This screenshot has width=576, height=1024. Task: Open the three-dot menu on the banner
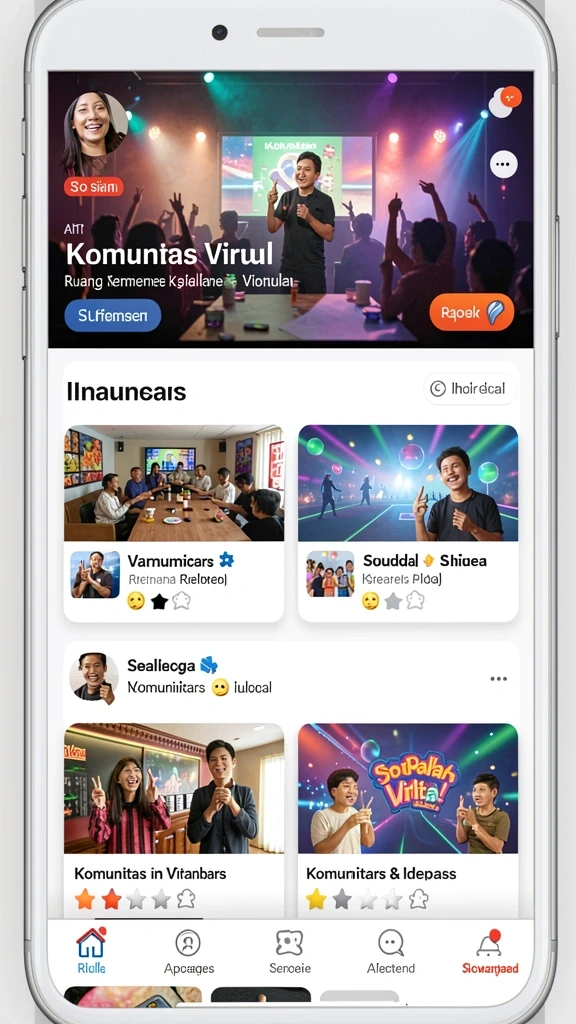[503, 165]
